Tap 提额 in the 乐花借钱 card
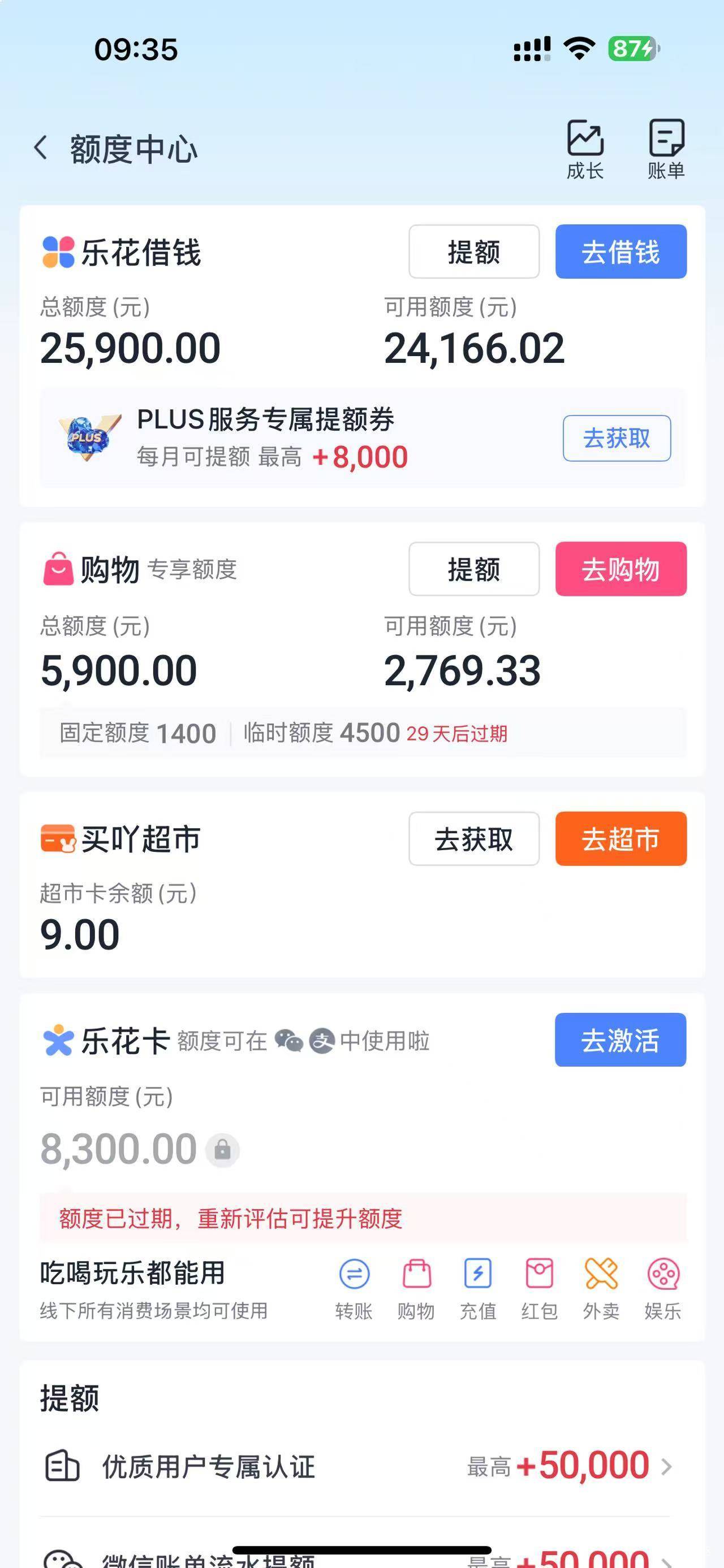 [474, 252]
